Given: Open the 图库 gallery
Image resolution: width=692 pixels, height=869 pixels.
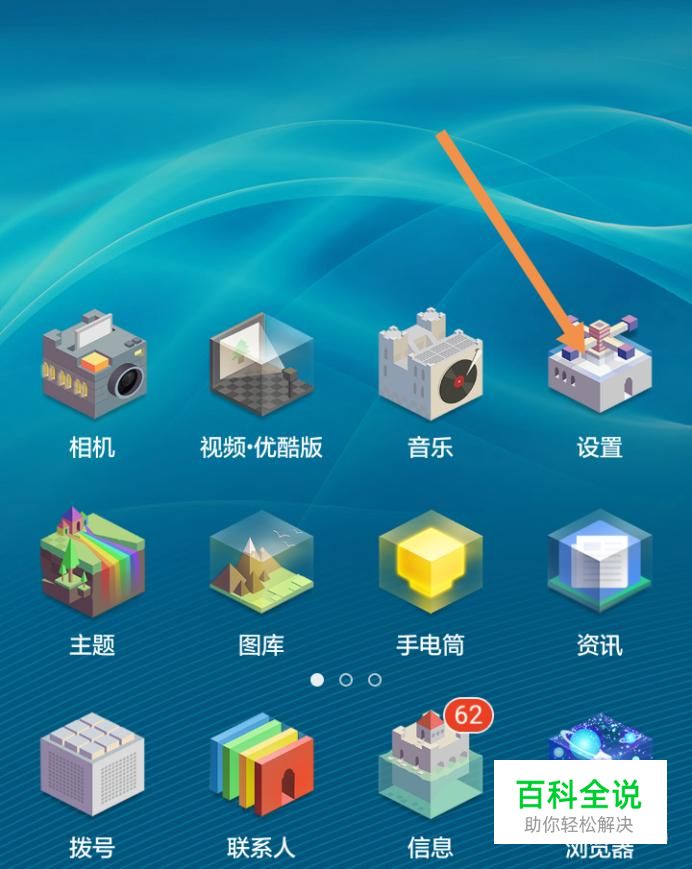Looking at the screenshot, I should 261,562.
